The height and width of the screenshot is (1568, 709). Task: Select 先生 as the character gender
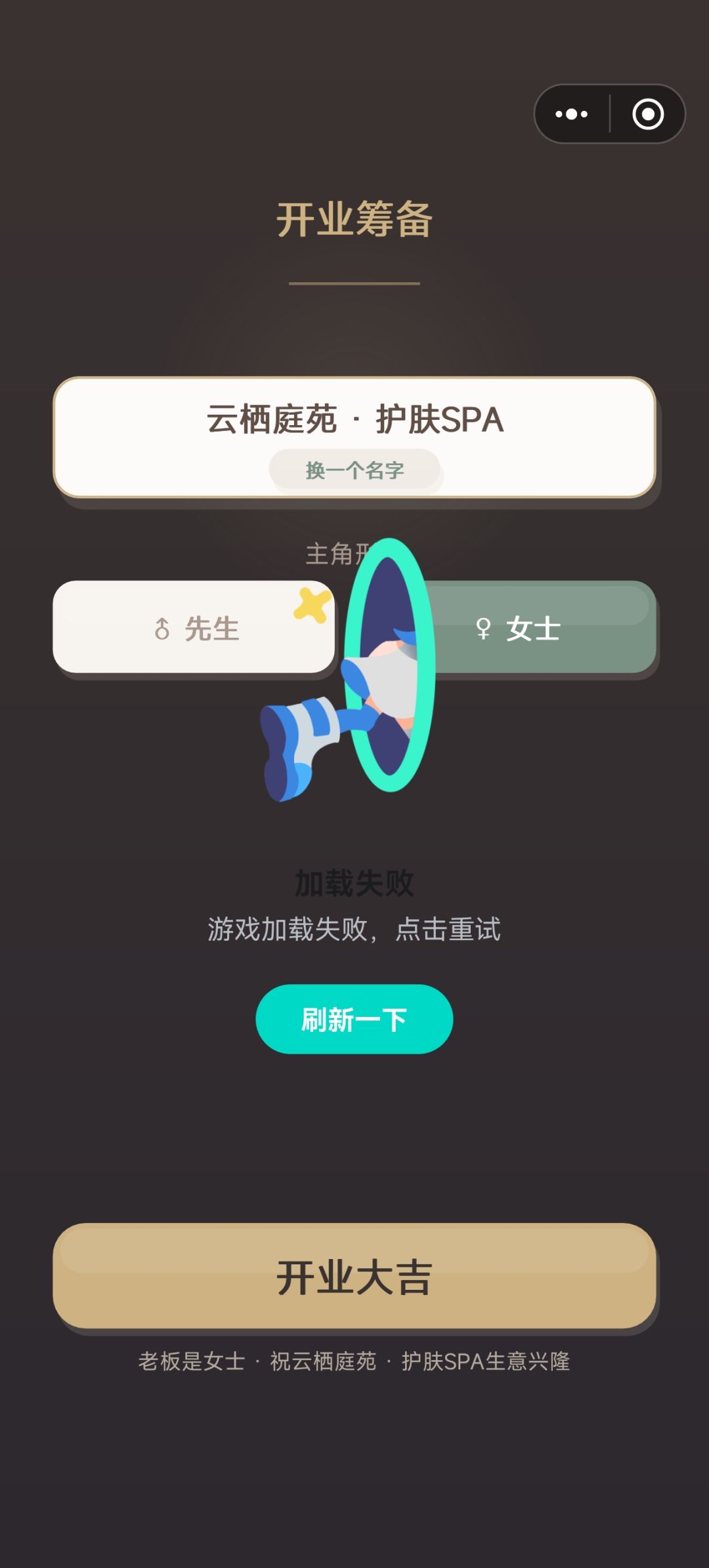[194, 627]
